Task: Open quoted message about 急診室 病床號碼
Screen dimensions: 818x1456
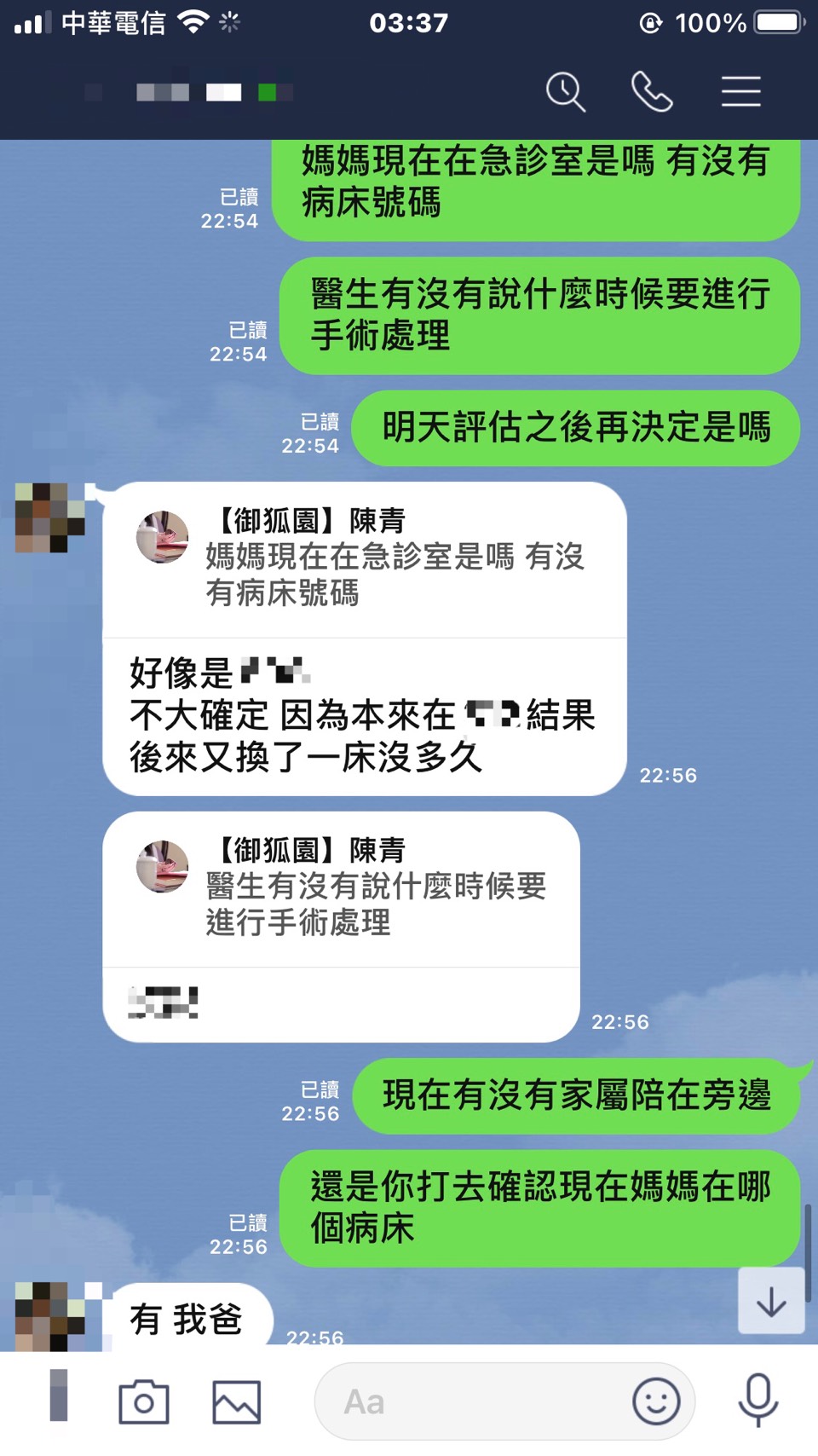Action: [365, 559]
